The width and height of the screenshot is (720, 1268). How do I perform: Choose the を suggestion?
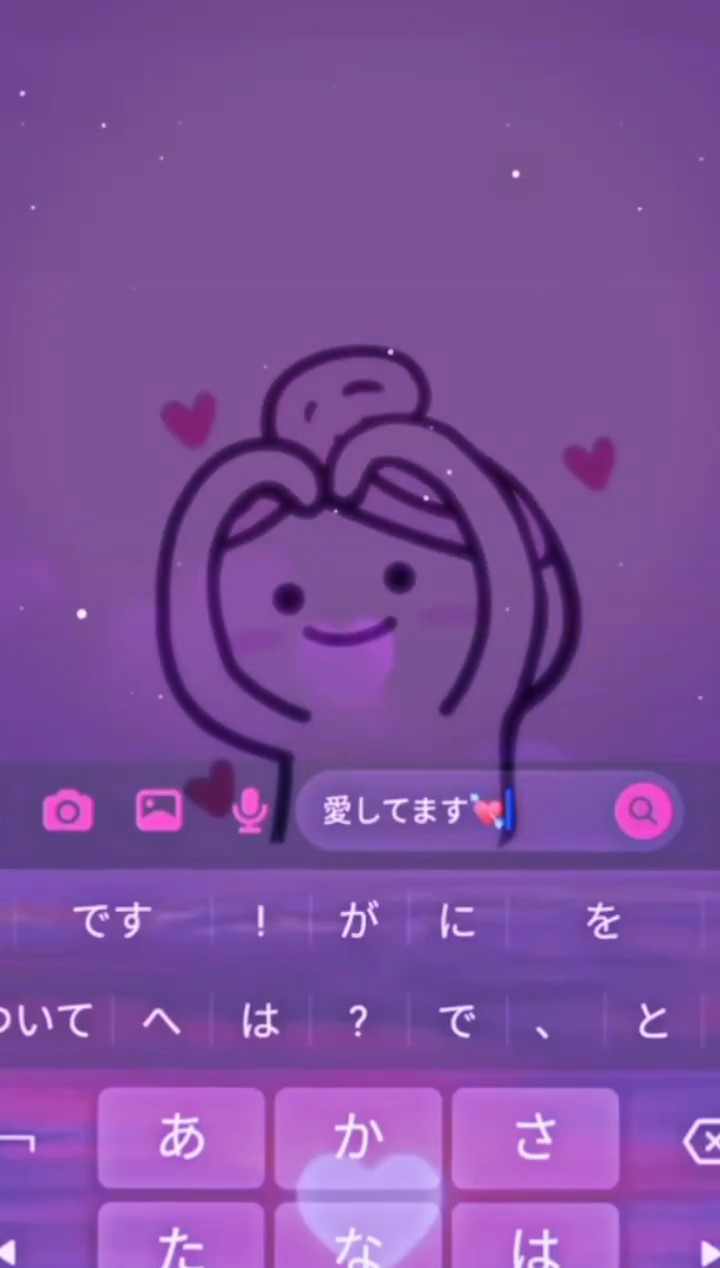[x=604, y=920]
